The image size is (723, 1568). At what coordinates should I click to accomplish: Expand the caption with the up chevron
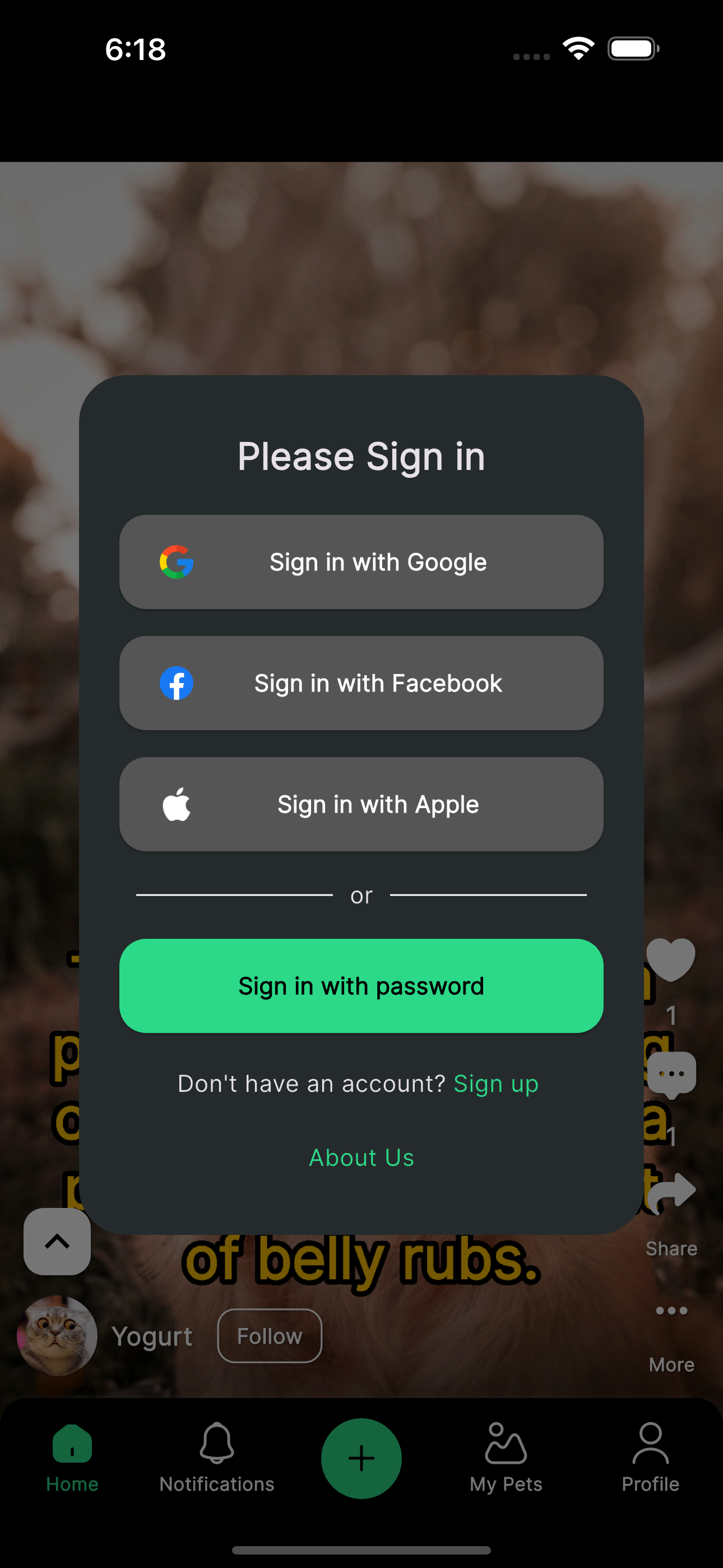pos(57,1241)
